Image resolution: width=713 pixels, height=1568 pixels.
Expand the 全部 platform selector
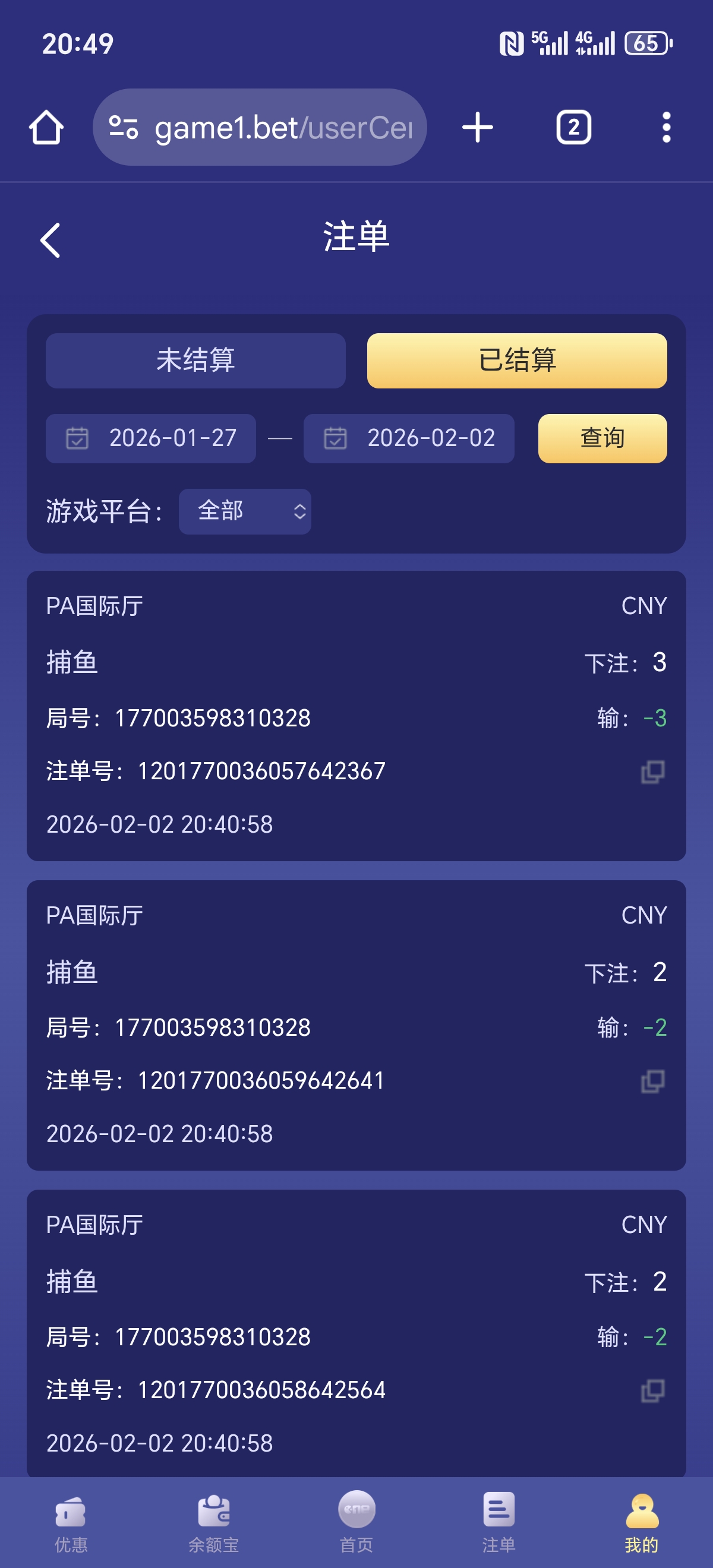[x=245, y=511]
